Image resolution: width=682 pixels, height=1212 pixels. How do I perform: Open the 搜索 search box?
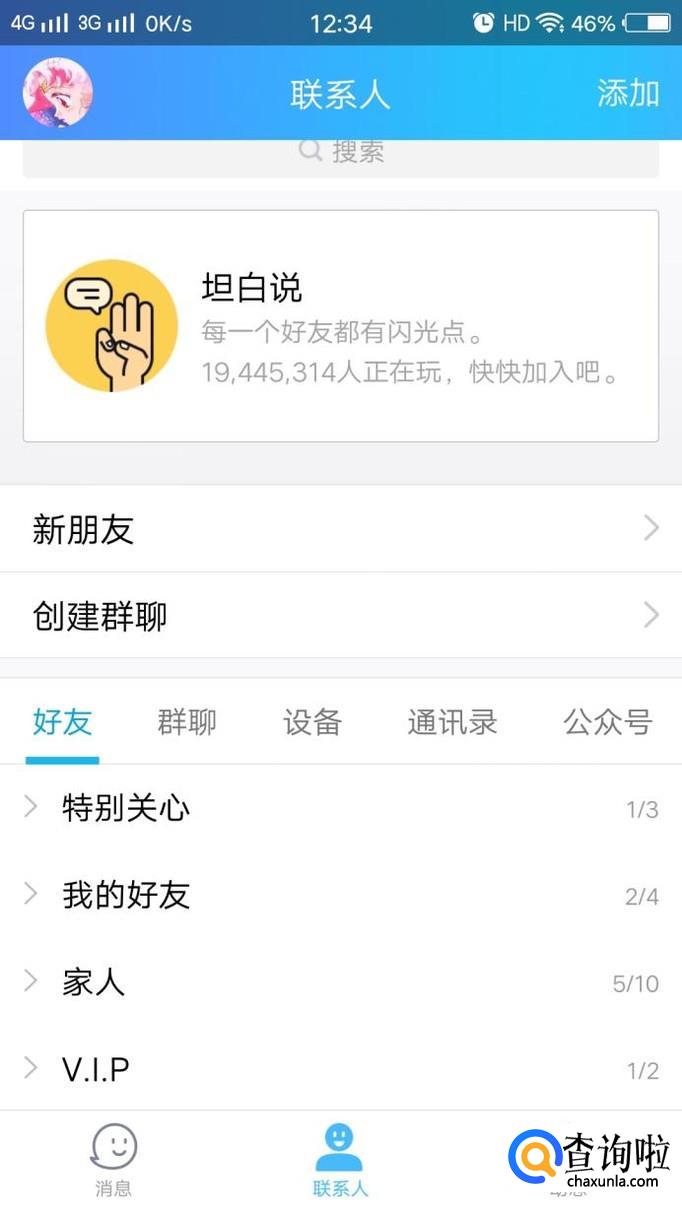click(340, 153)
